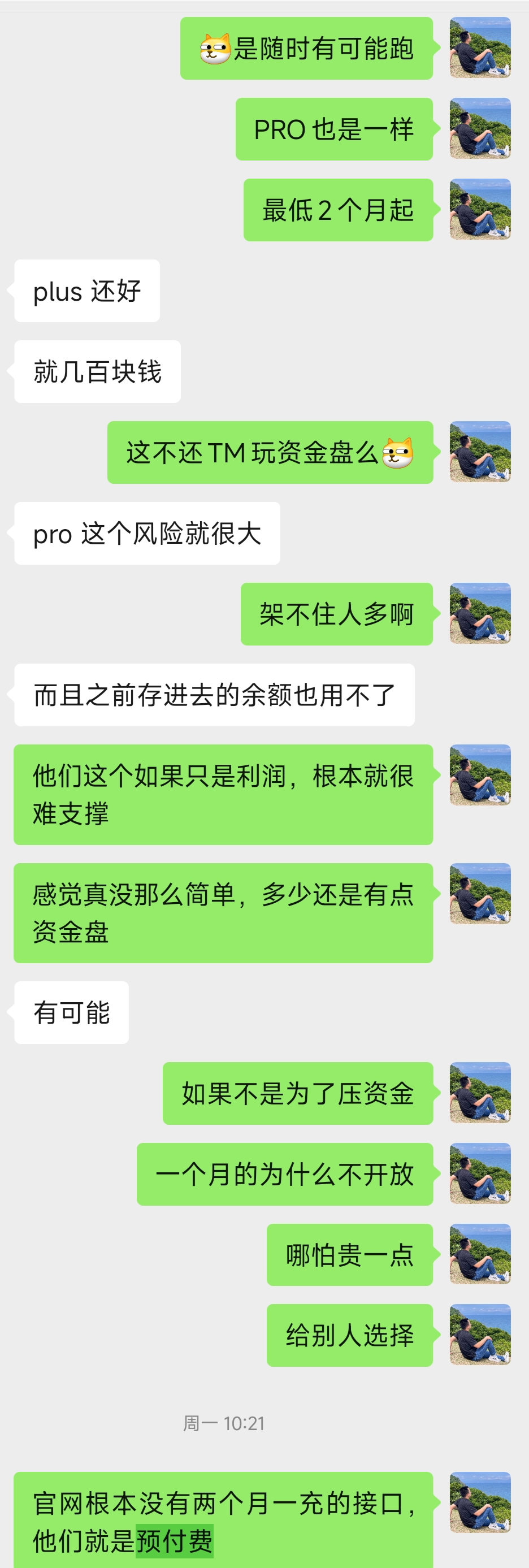The width and height of the screenshot is (529, 1568).
Task: Select the 'plus 还好' message bubble
Action: tap(85, 292)
